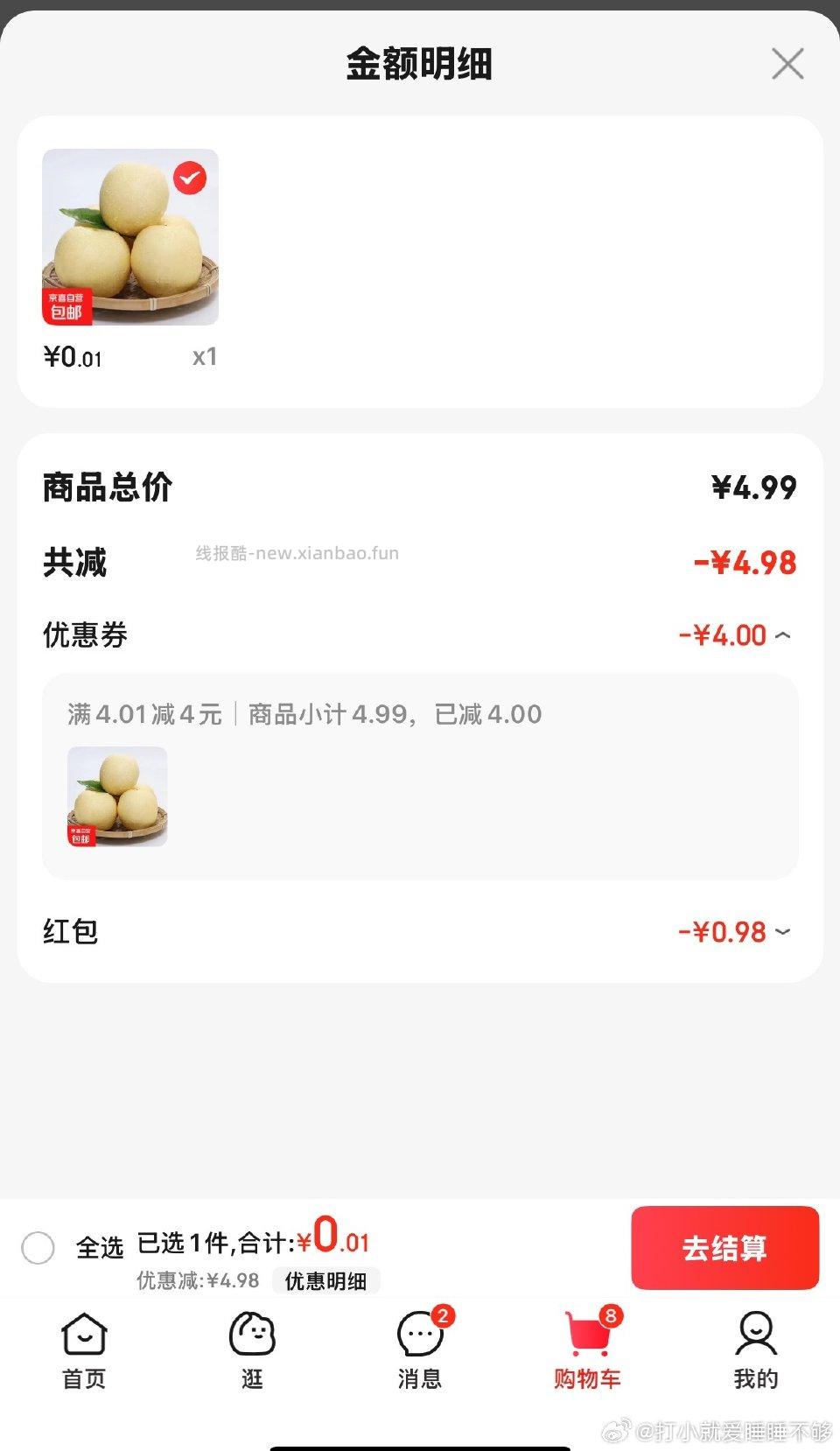Toggle the 全选 select-all circle
This screenshot has width=840, height=1451.
point(38,1249)
